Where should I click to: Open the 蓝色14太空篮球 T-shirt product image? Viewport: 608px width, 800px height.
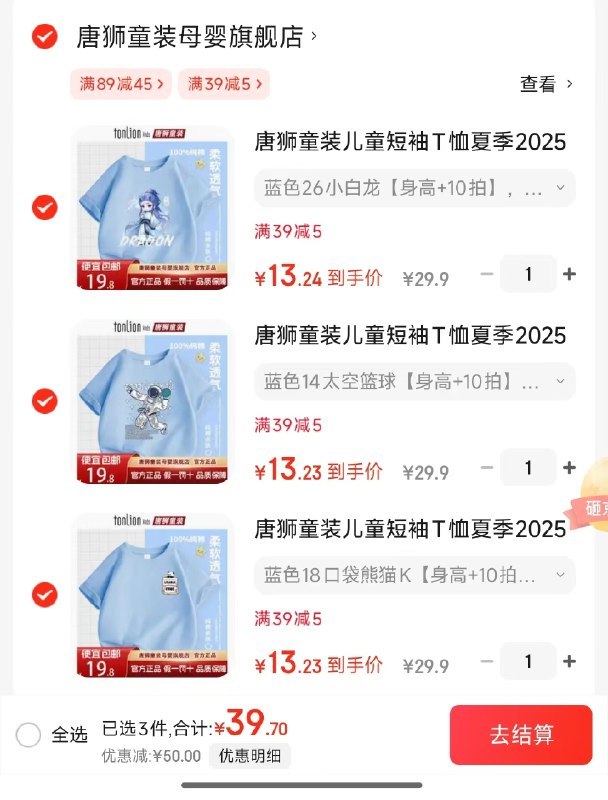click(154, 402)
